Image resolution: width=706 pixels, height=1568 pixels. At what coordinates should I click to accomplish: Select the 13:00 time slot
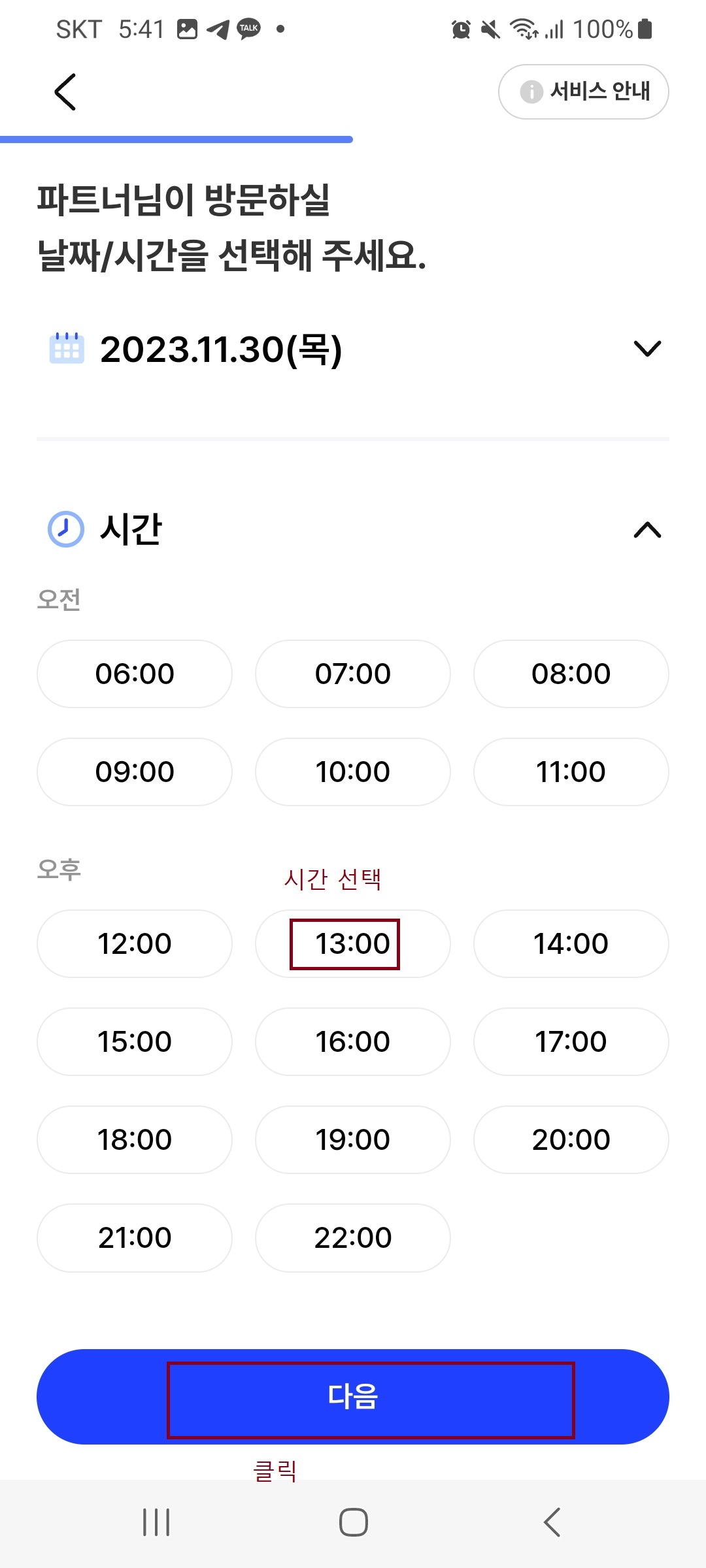tap(352, 943)
